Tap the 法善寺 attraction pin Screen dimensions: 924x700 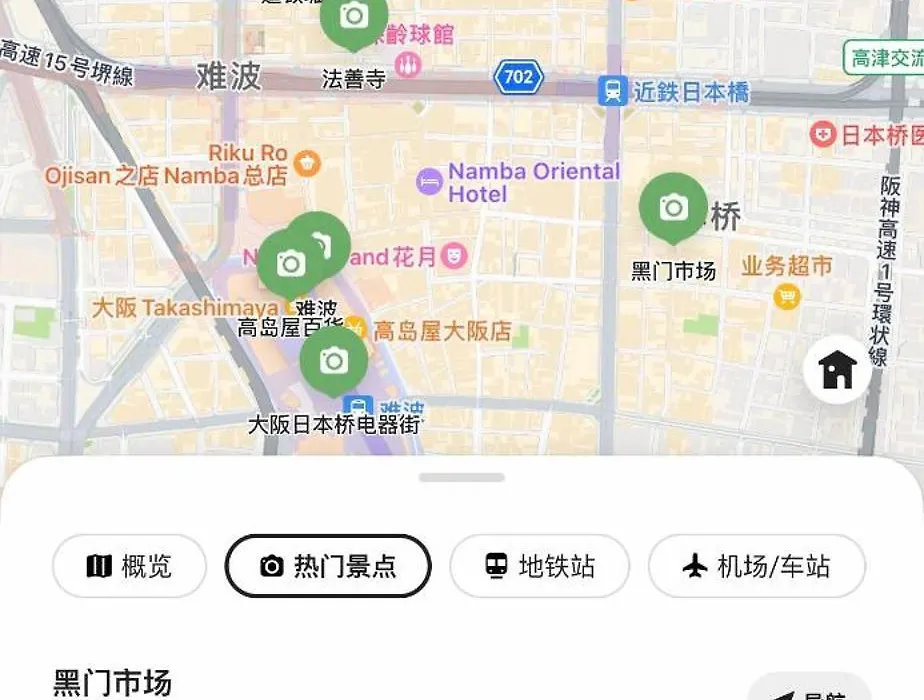click(353, 18)
